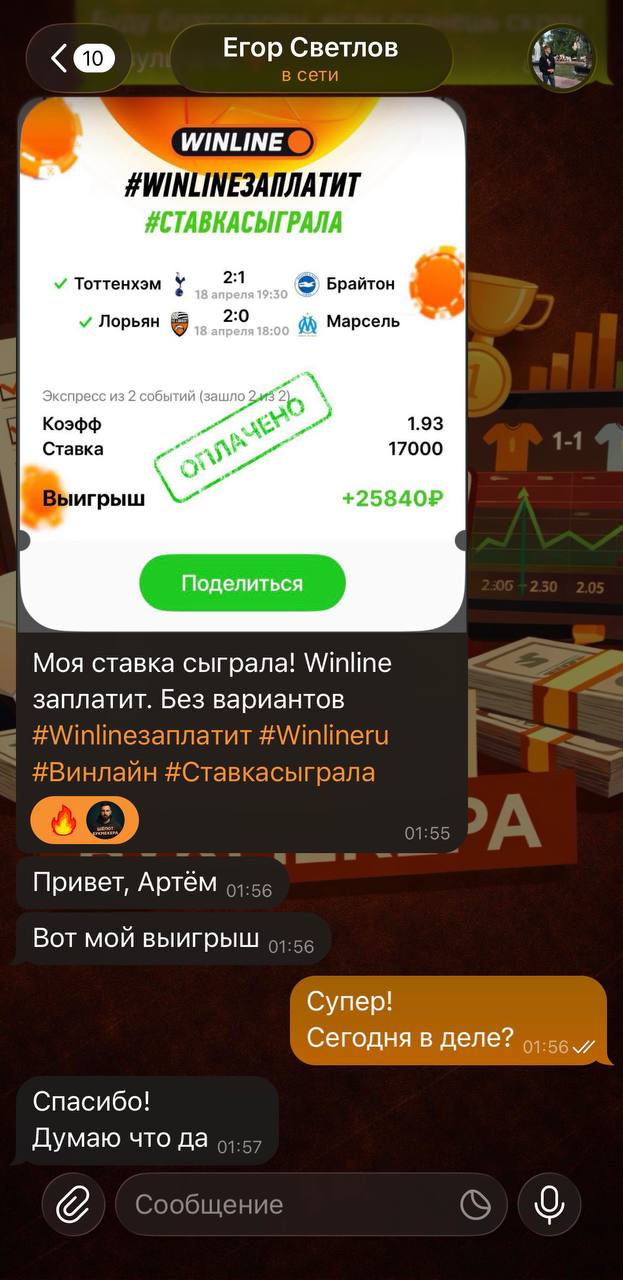Open Егор Светлов's profile photo
This screenshot has height=1280, width=623.
click(561, 58)
